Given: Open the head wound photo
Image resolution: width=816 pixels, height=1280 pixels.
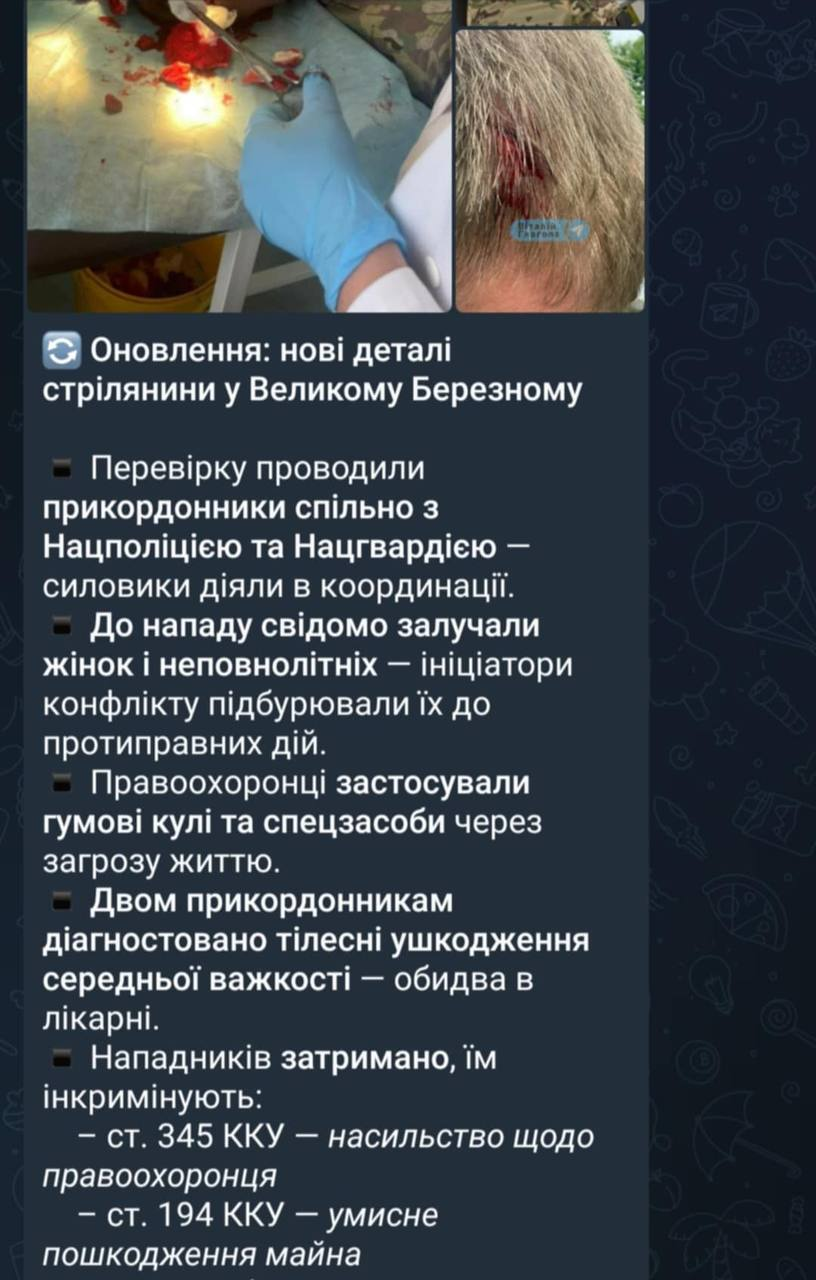Looking at the screenshot, I should coord(550,170).
